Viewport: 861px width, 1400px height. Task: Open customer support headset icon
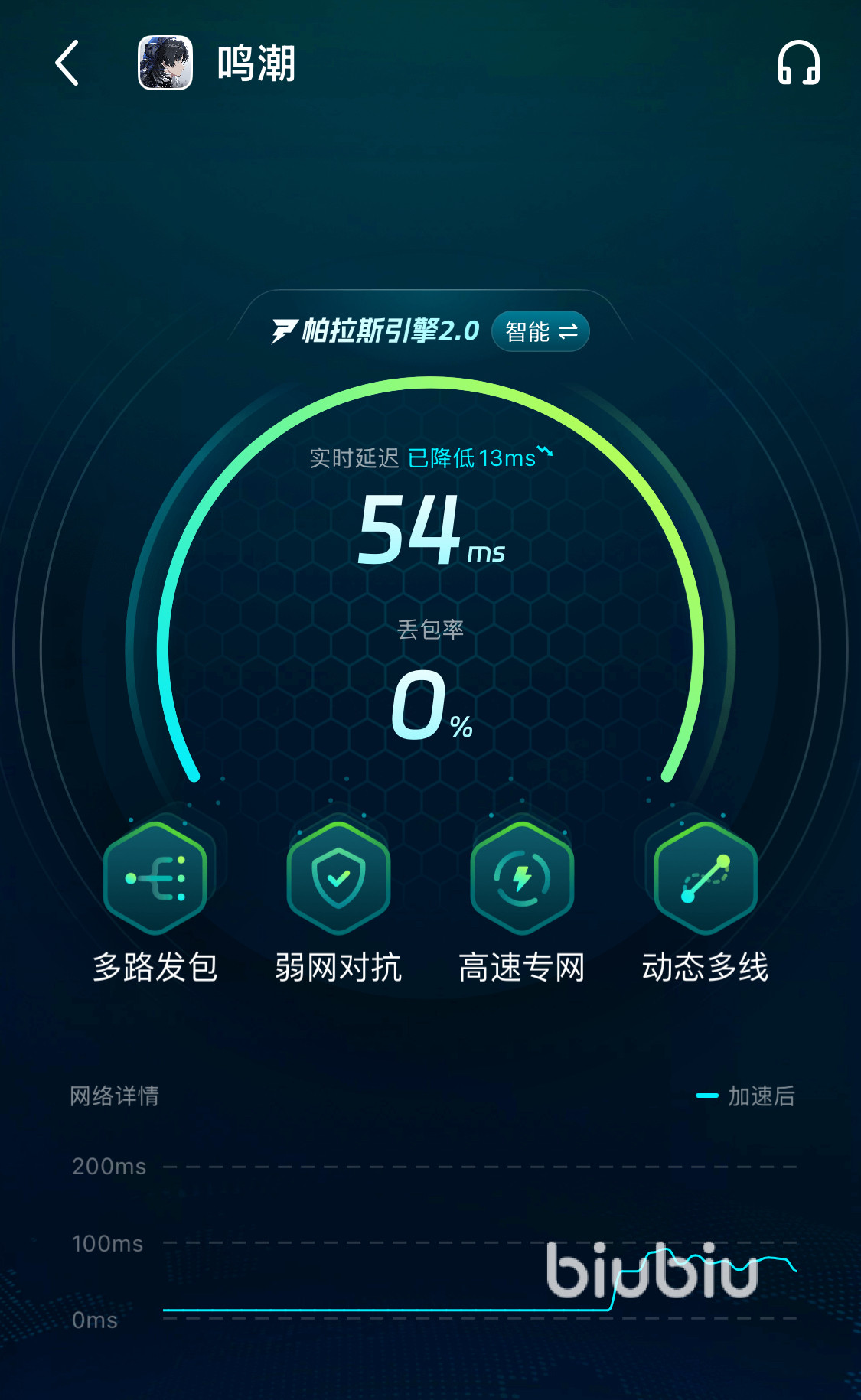point(798,63)
